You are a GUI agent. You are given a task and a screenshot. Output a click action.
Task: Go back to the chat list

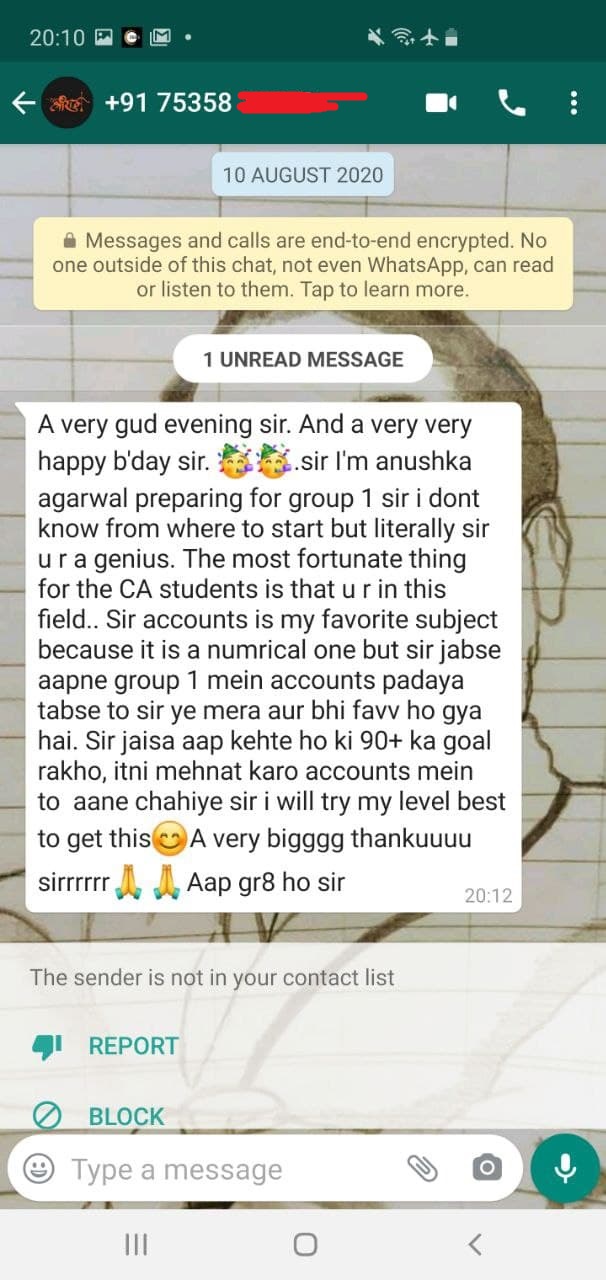(x=24, y=103)
